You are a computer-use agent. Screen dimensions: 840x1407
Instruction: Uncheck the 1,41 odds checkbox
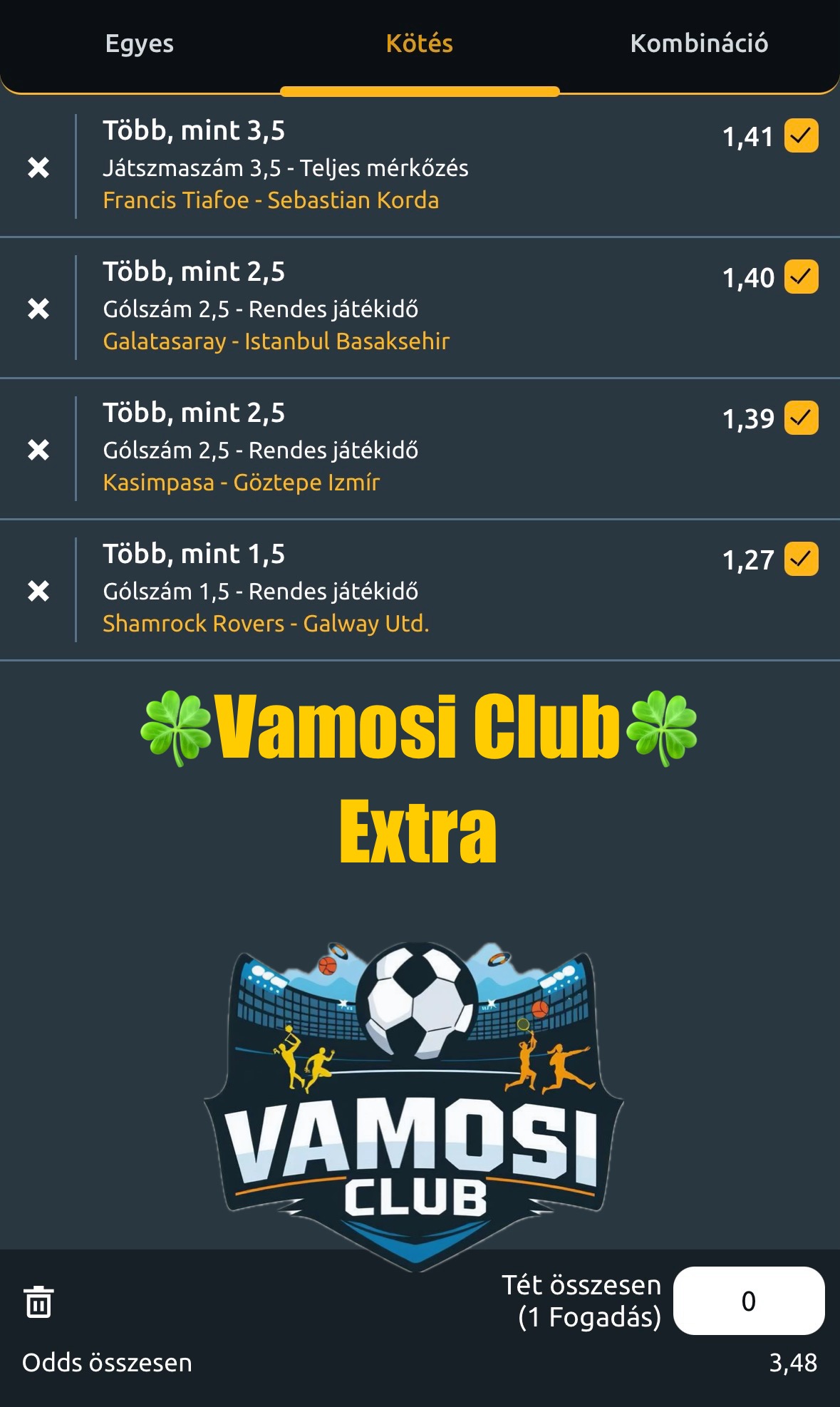tap(802, 135)
